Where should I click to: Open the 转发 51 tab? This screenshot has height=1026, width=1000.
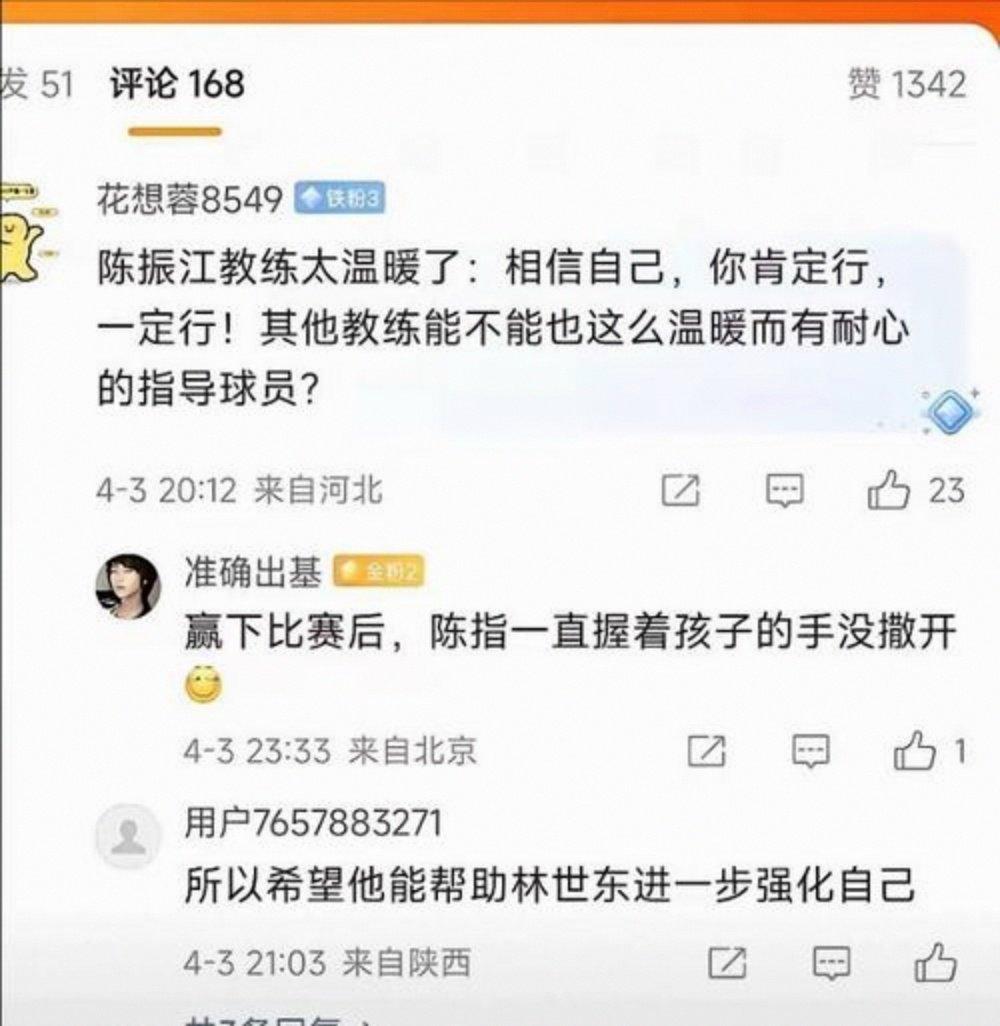(x=38, y=84)
